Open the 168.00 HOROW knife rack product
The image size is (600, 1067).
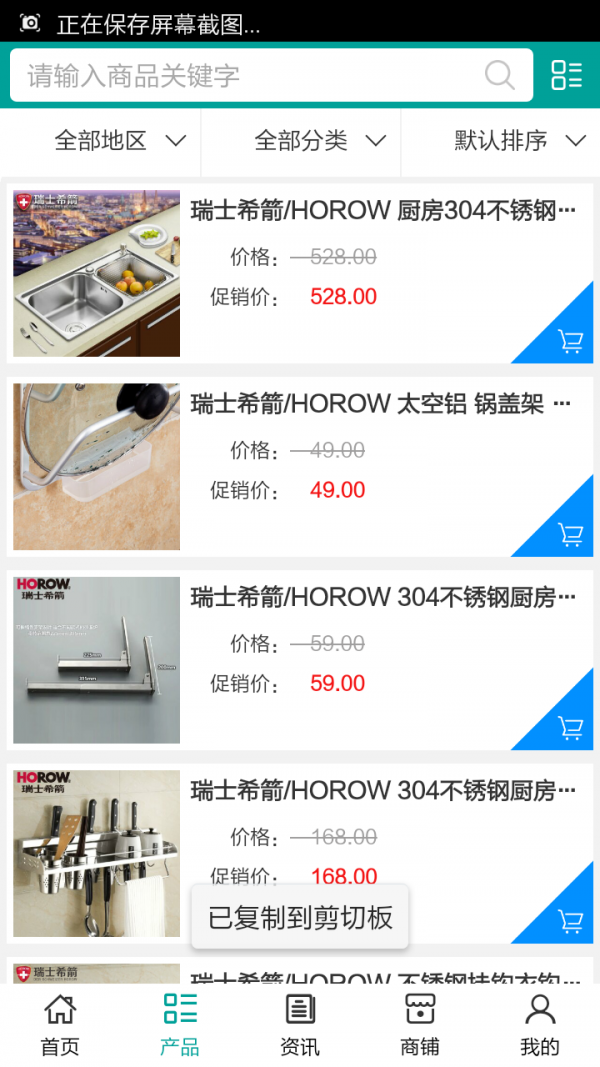[x=383, y=790]
